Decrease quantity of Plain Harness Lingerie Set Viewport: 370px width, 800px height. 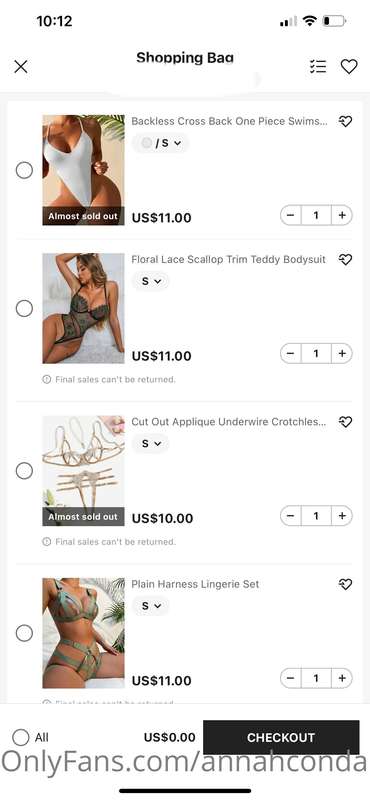(290, 678)
